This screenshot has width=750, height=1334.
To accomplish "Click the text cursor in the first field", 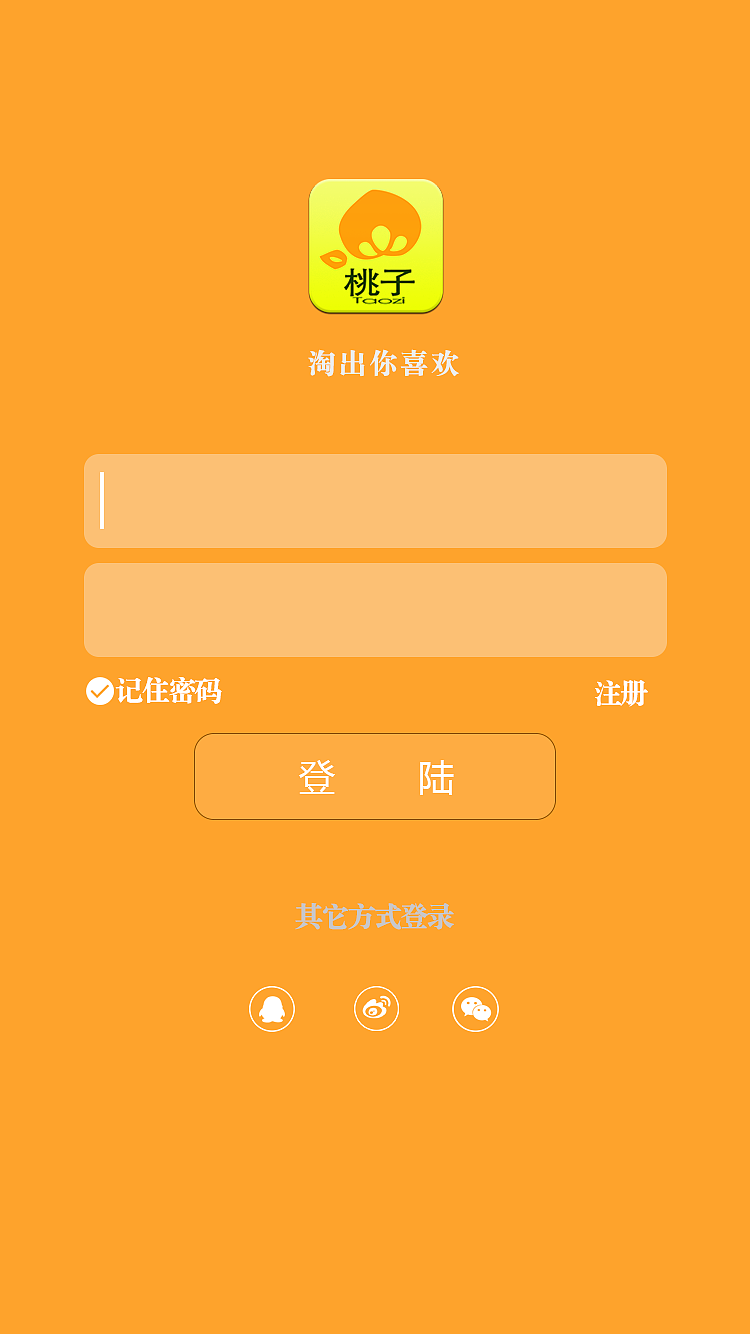I will tap(103, 501).
